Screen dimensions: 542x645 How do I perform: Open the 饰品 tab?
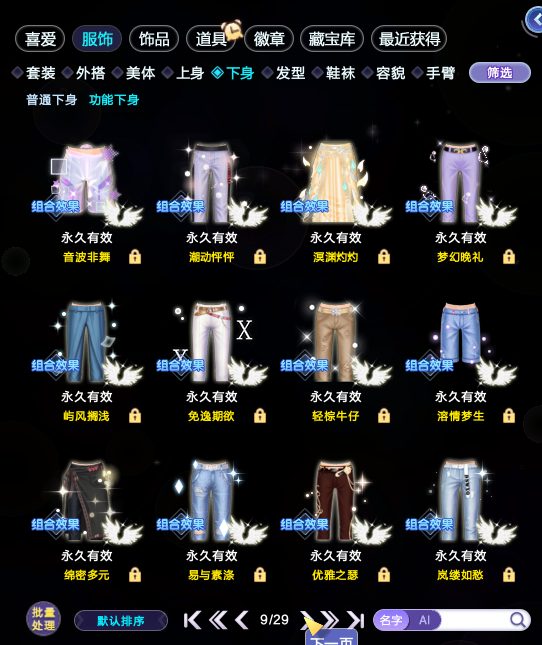(x=154, y=39)
